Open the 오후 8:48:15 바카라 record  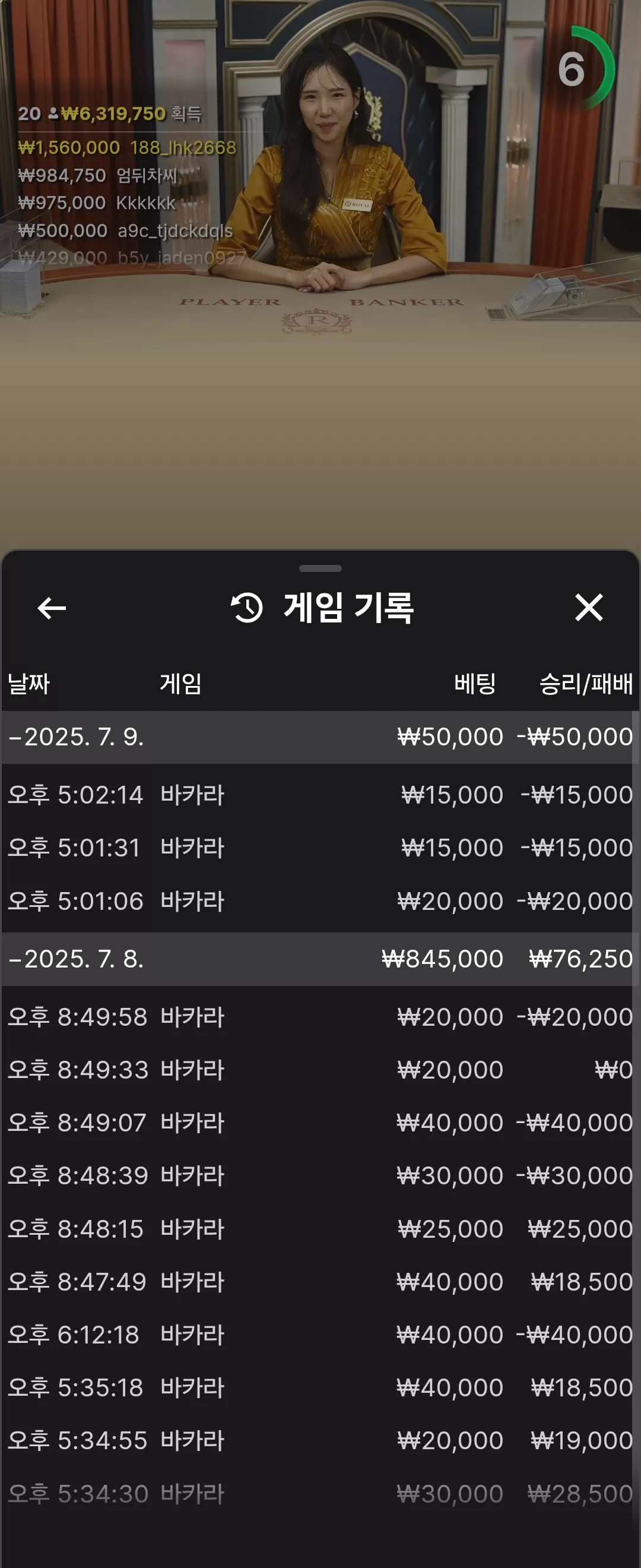coord(318,1229)
